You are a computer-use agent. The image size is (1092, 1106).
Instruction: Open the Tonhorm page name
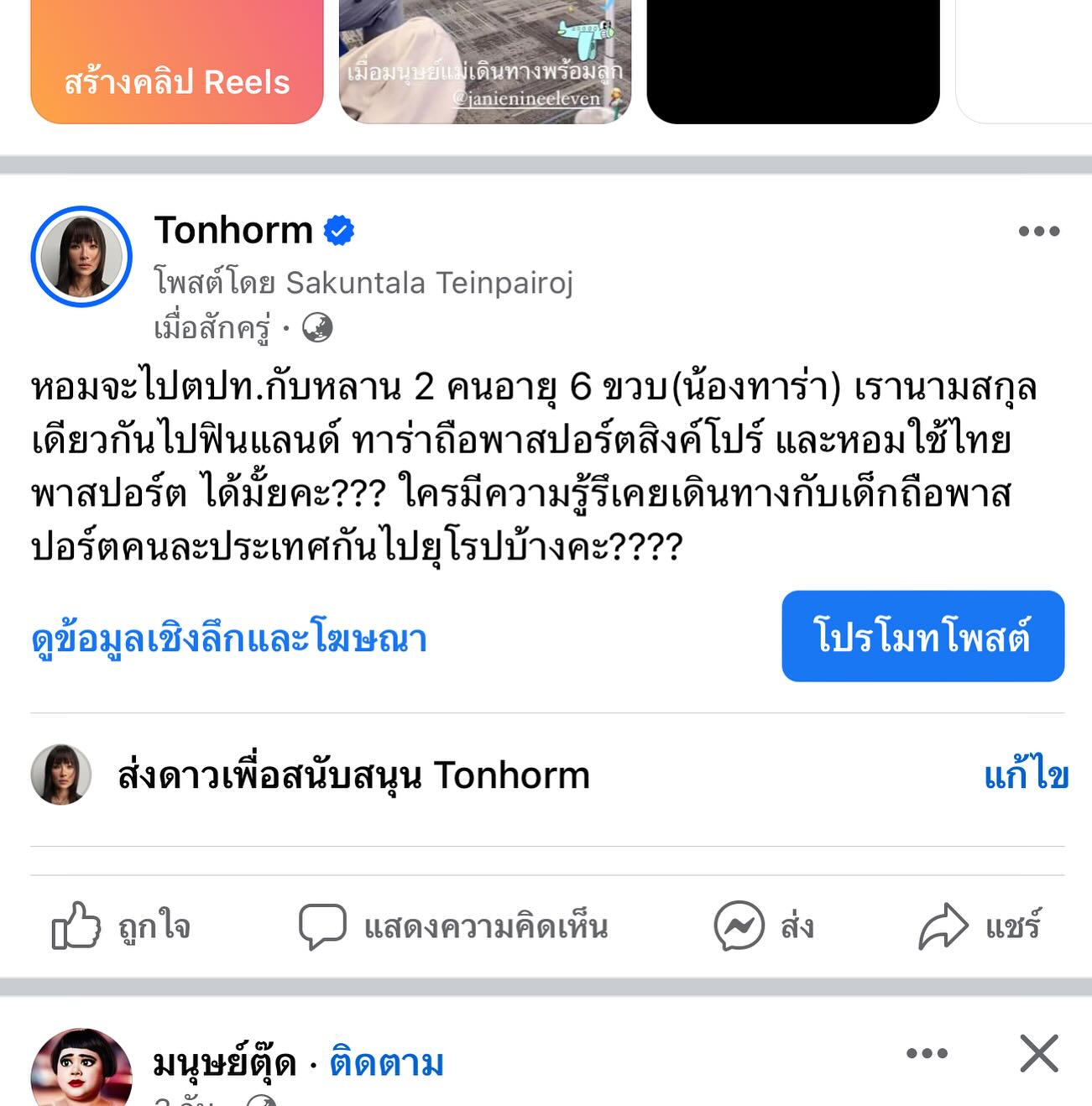(233, 230)
